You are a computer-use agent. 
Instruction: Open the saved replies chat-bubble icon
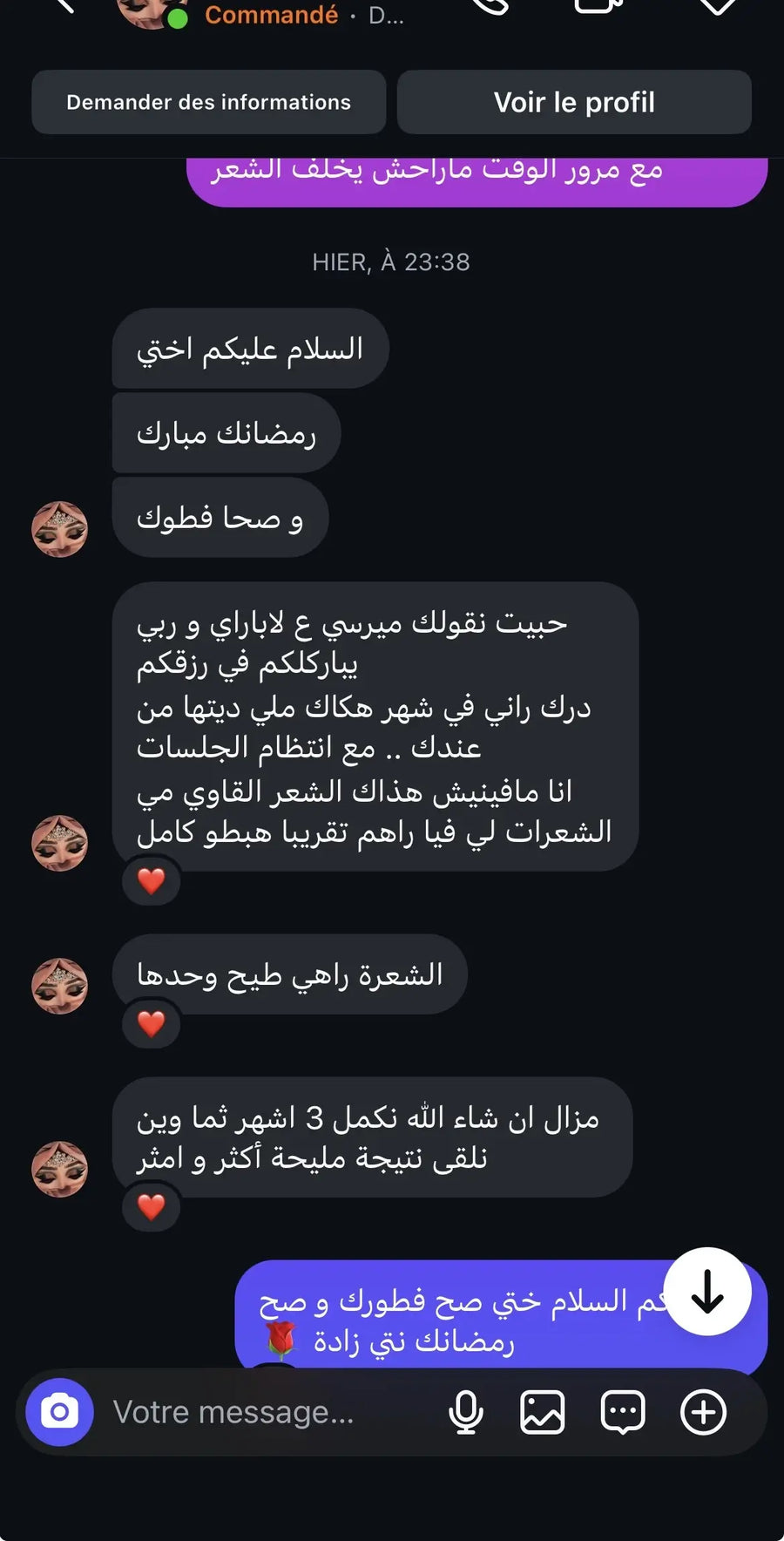click(623, 1412)
